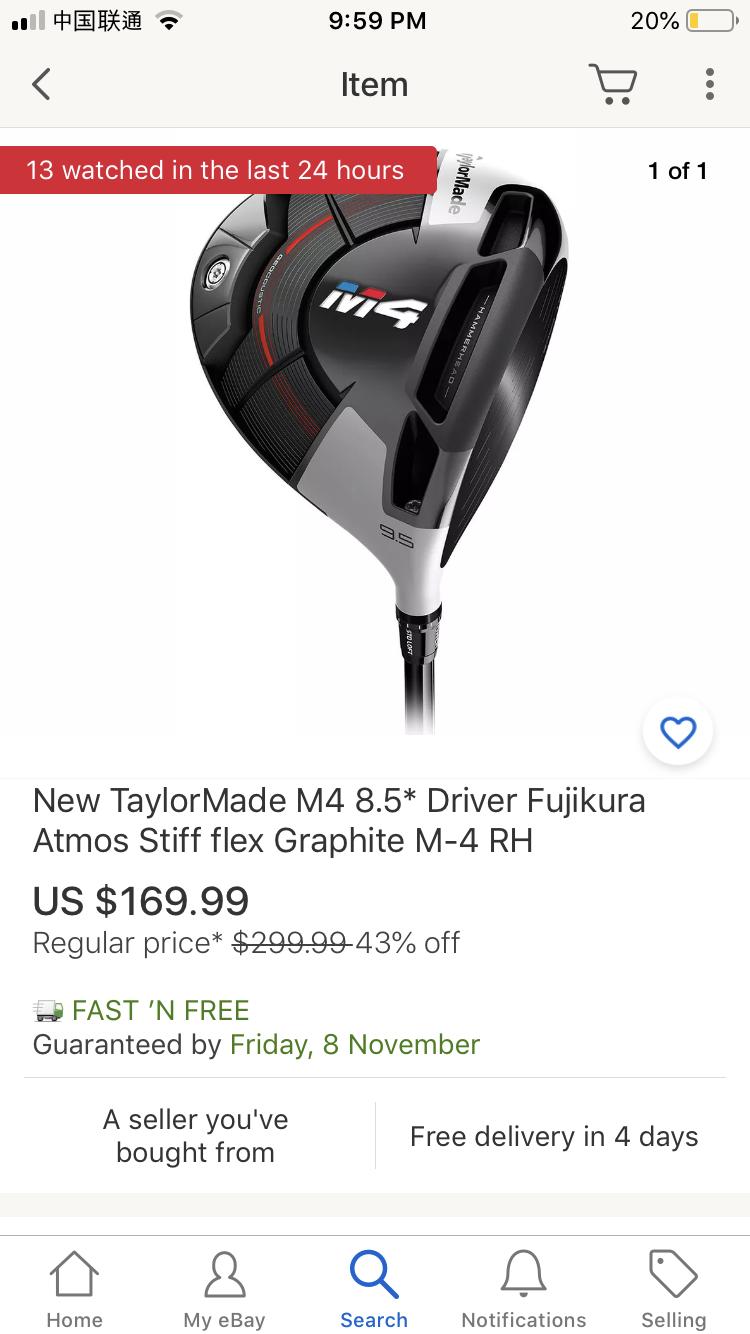Open the Search tab
Viewport: 750px width, 1334px height.
pyautogui.click(x=374, y=1289)
